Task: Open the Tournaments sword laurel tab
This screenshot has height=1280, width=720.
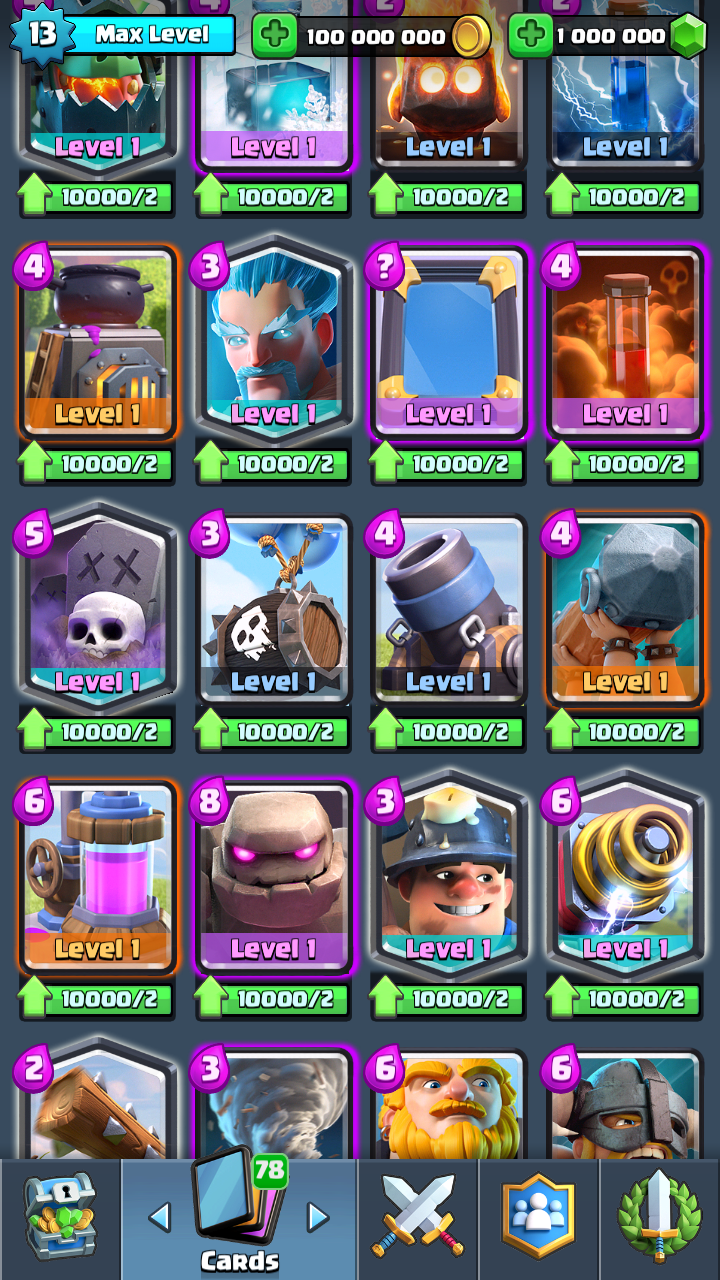Action: pyautogui.click(x=659, y=1218)
